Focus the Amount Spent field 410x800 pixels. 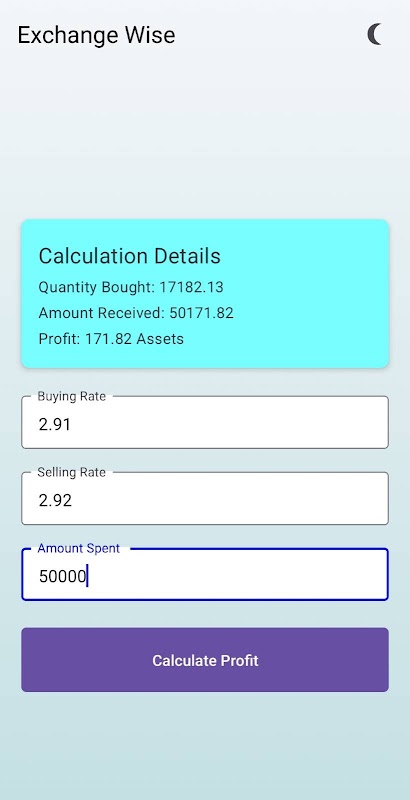tap(205, 574)
